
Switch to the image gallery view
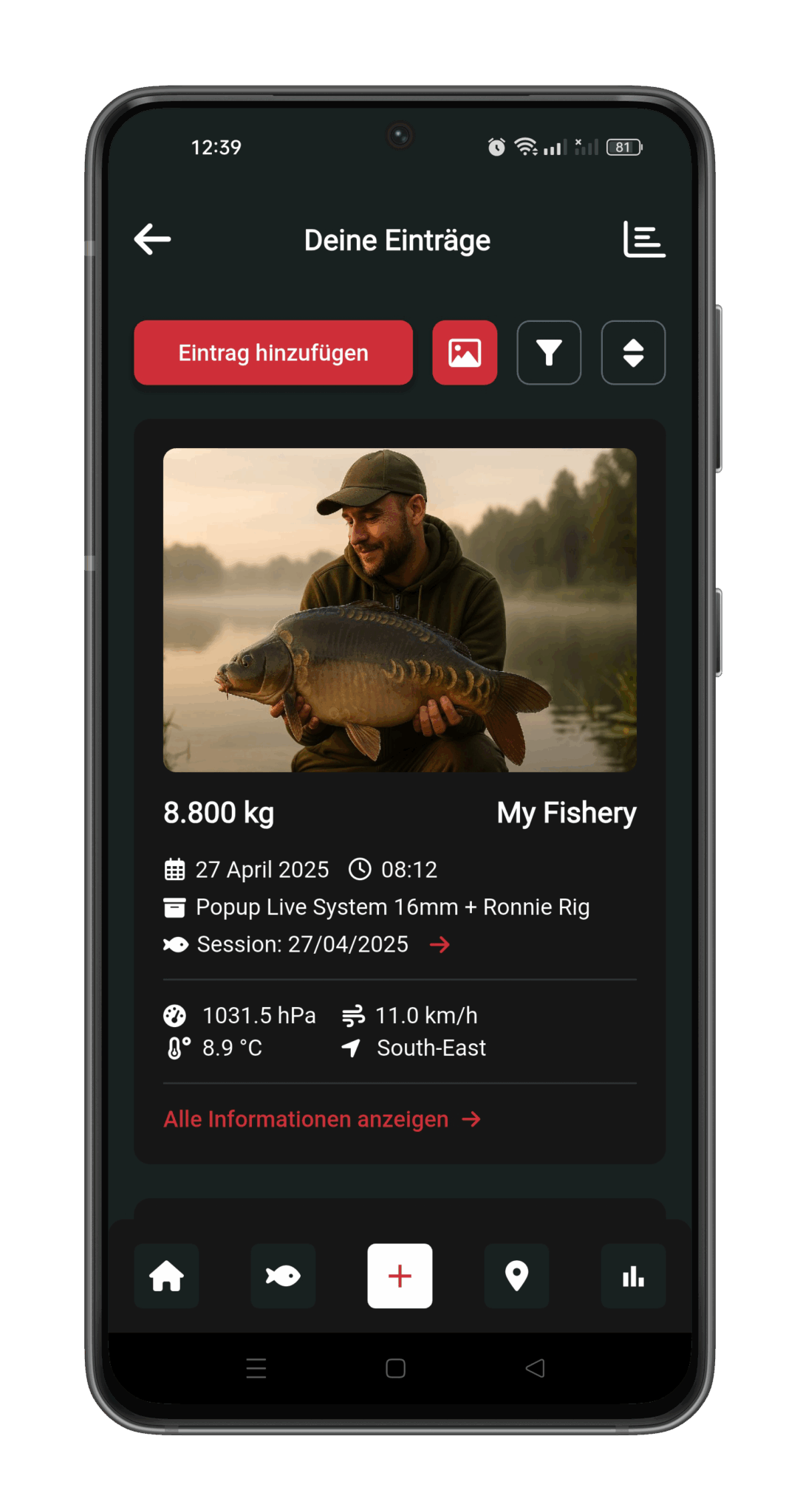[465, 353]
